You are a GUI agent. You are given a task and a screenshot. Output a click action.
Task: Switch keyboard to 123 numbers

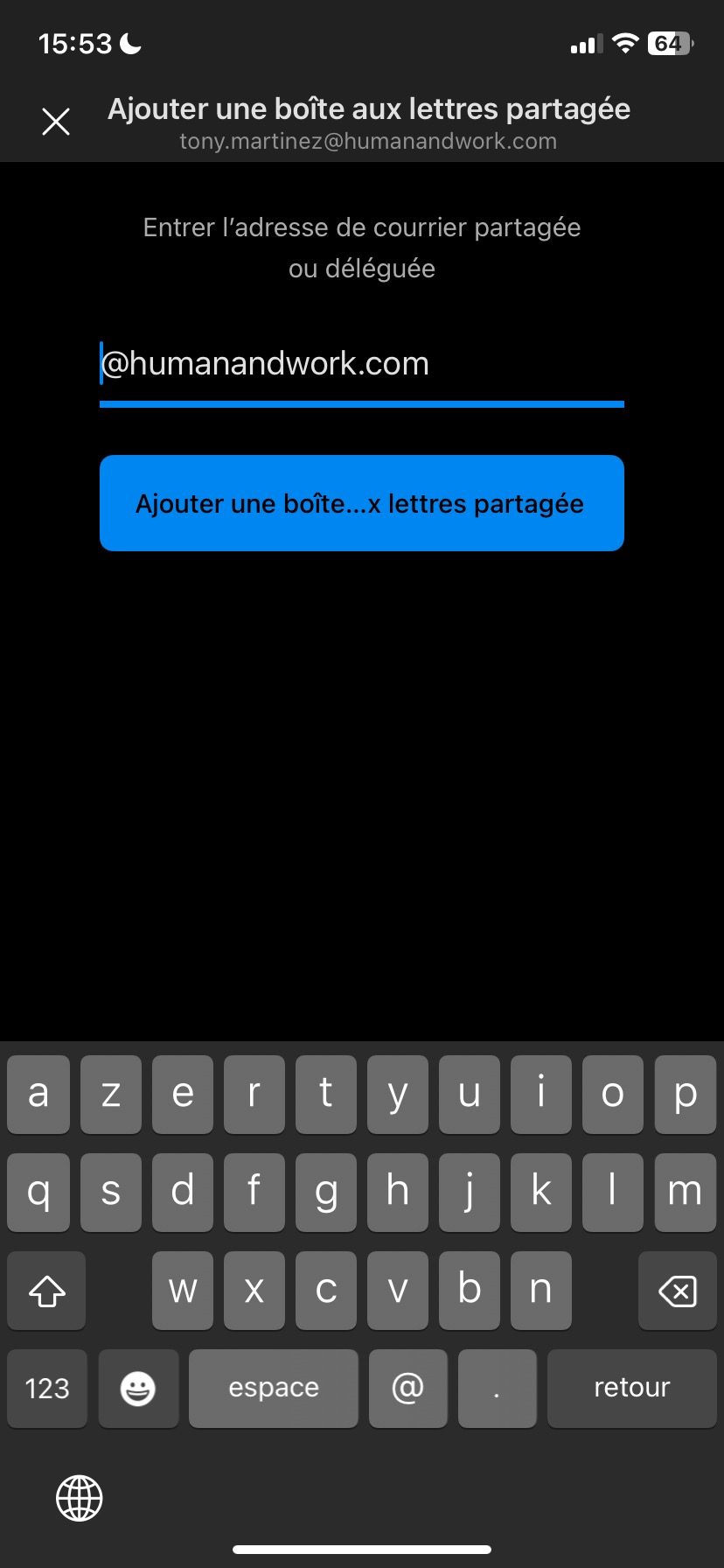(47, 1388)
